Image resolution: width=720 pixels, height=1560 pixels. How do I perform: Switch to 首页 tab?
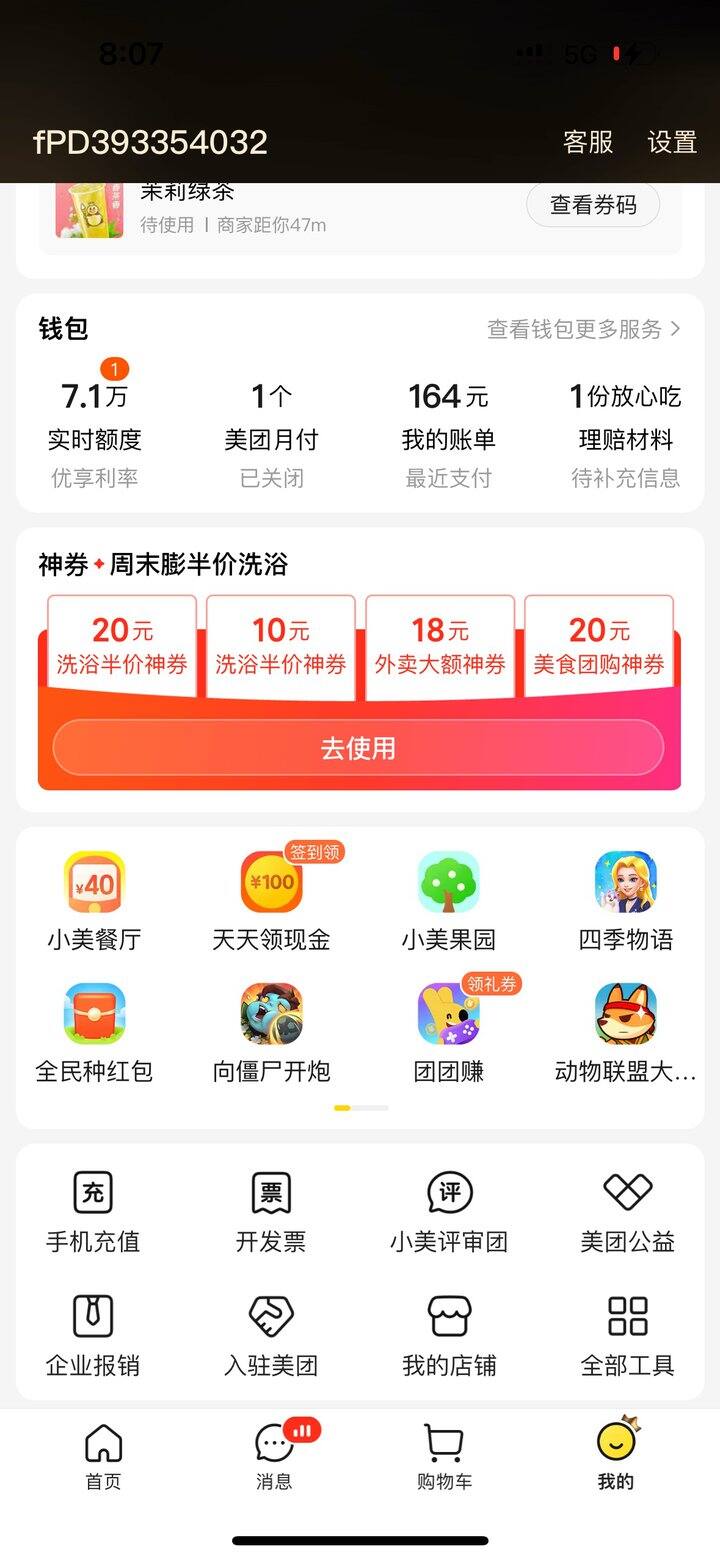coord(103,1456)
